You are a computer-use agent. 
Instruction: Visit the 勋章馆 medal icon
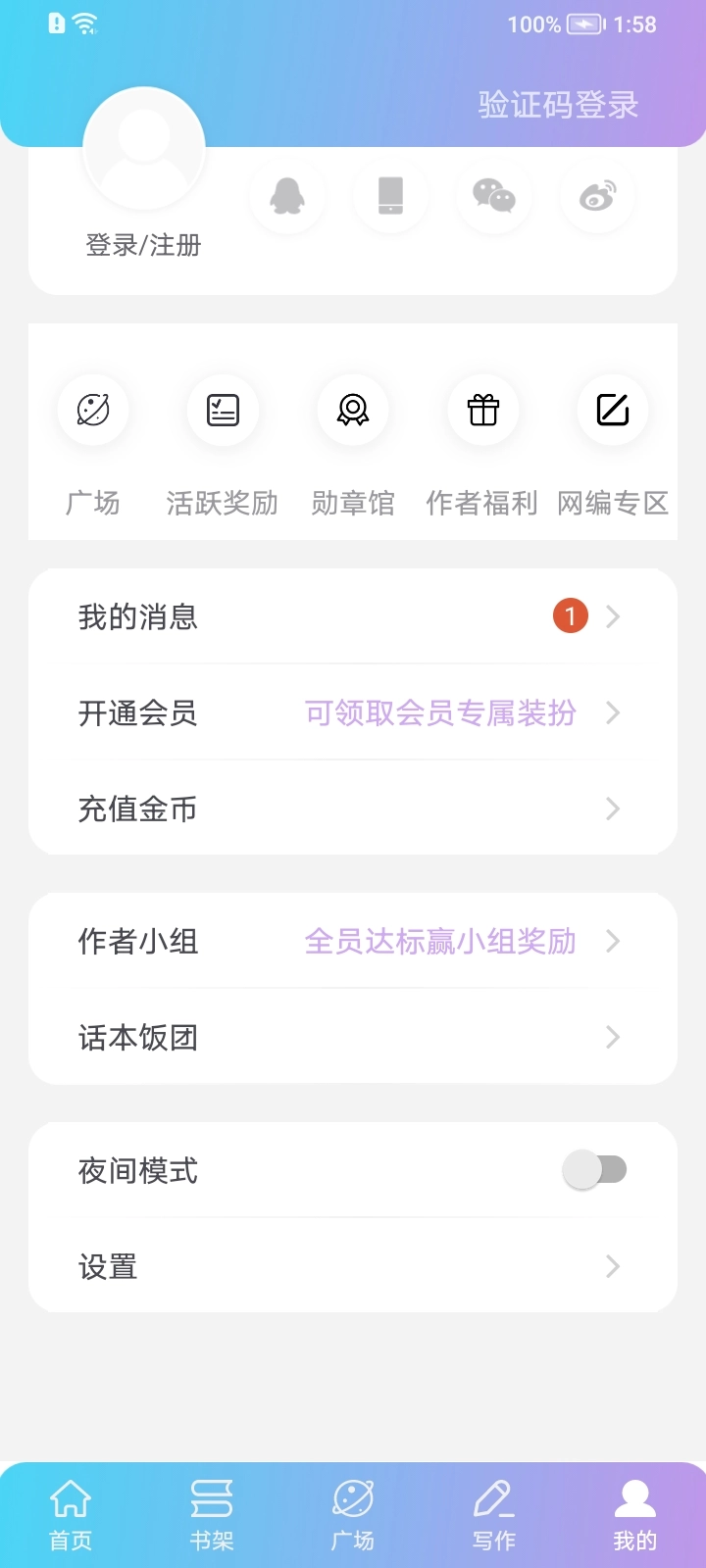tap(352, 411)
